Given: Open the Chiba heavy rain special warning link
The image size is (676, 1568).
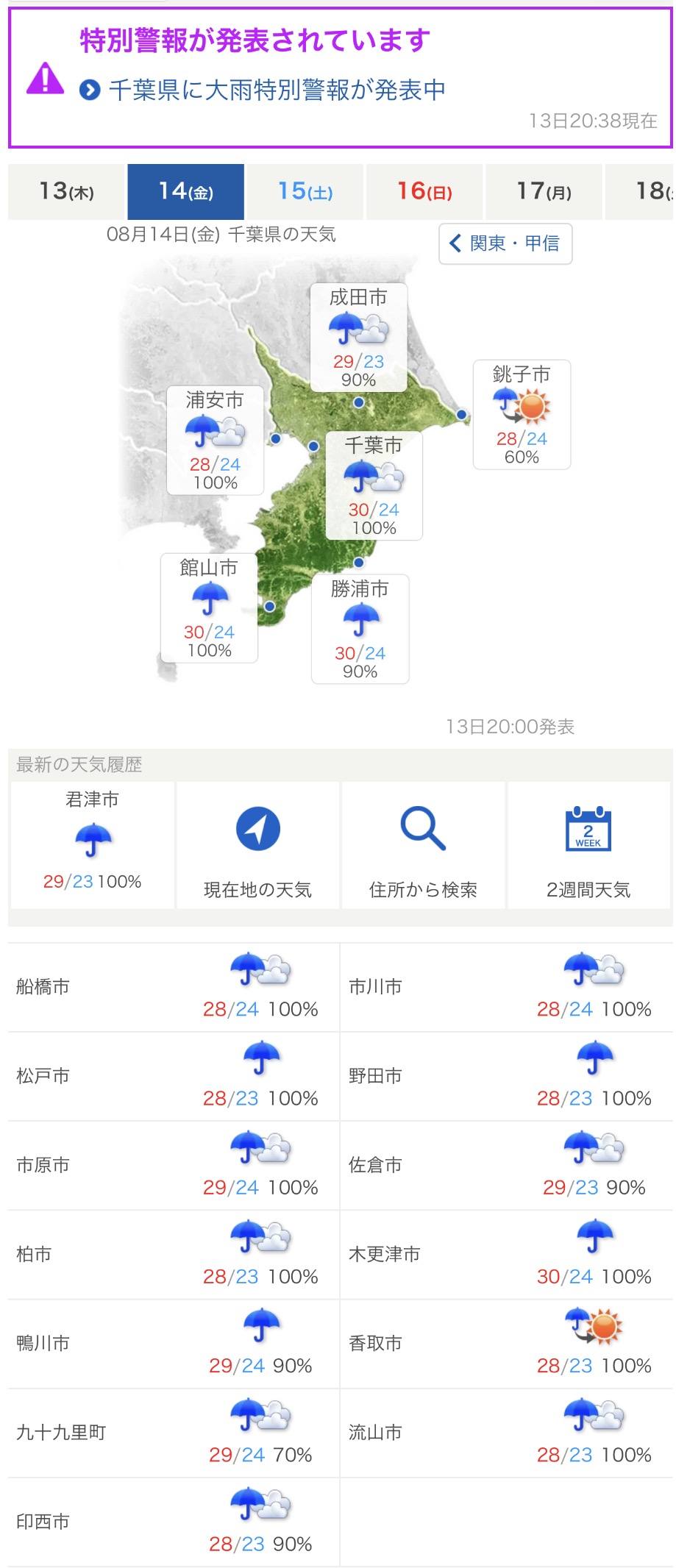Looking at the screenshot, I should (x=262, y=90).
